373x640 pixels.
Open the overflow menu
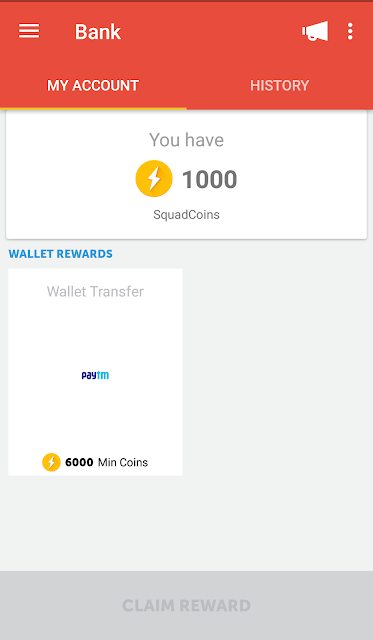point(350,31)
